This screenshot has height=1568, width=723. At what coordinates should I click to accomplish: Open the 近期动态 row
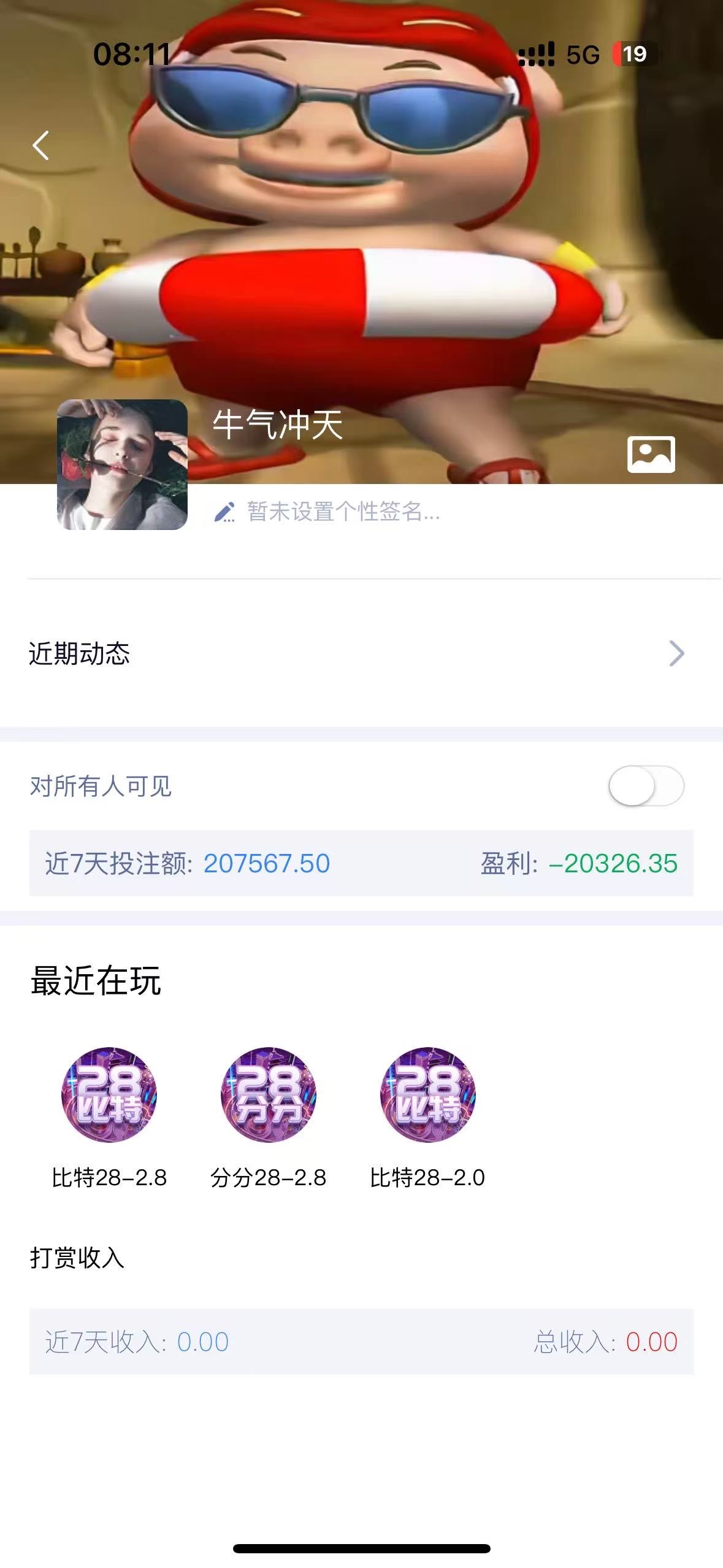(361, 653)
